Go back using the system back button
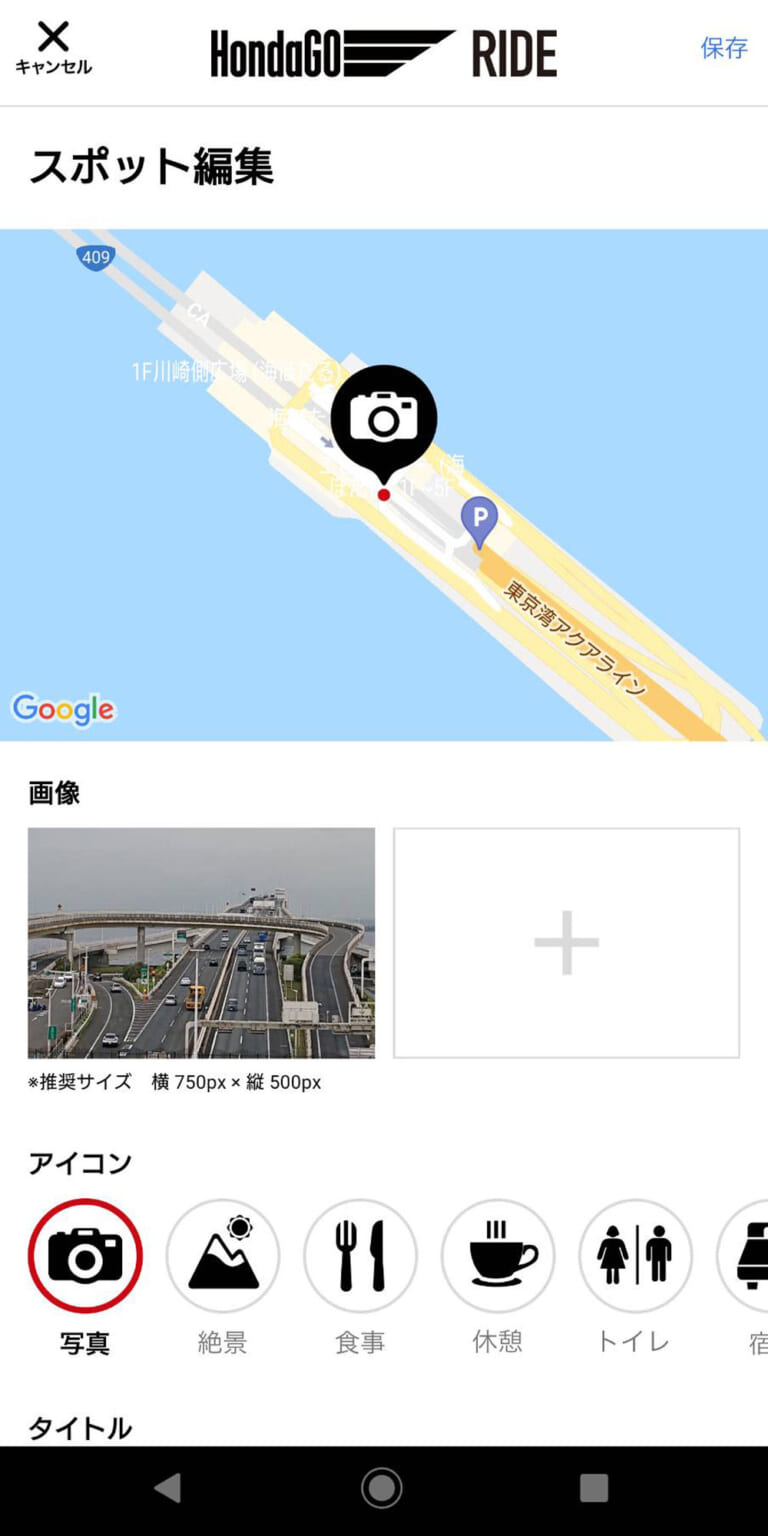 168,1488
